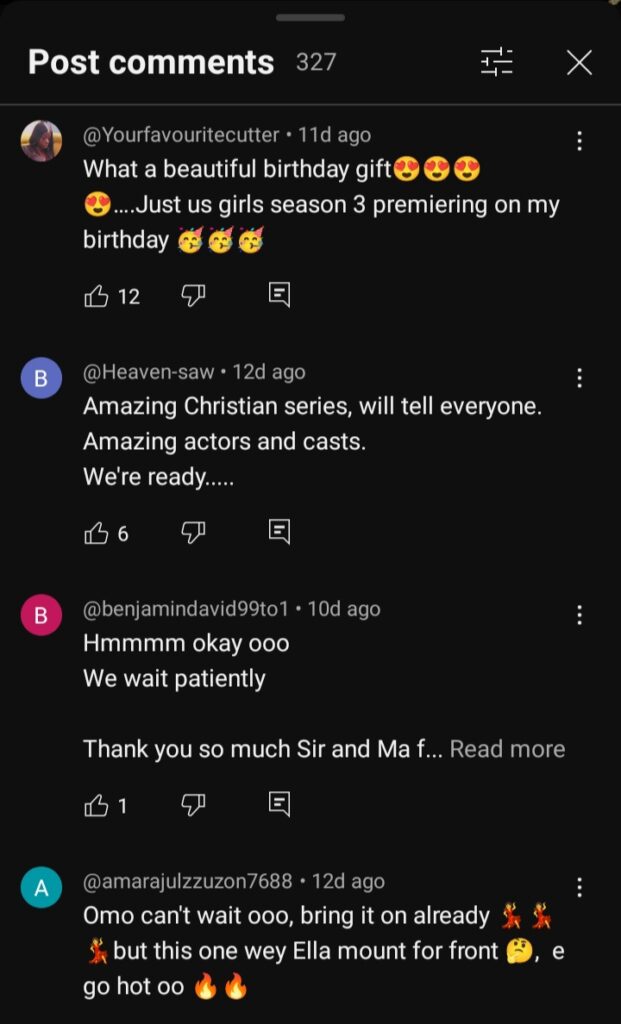The height and width of the screenshot is (1024, 621).
Task: Dislike the comment by @benjamindavid99to1
Action: (x=193, y=804)
